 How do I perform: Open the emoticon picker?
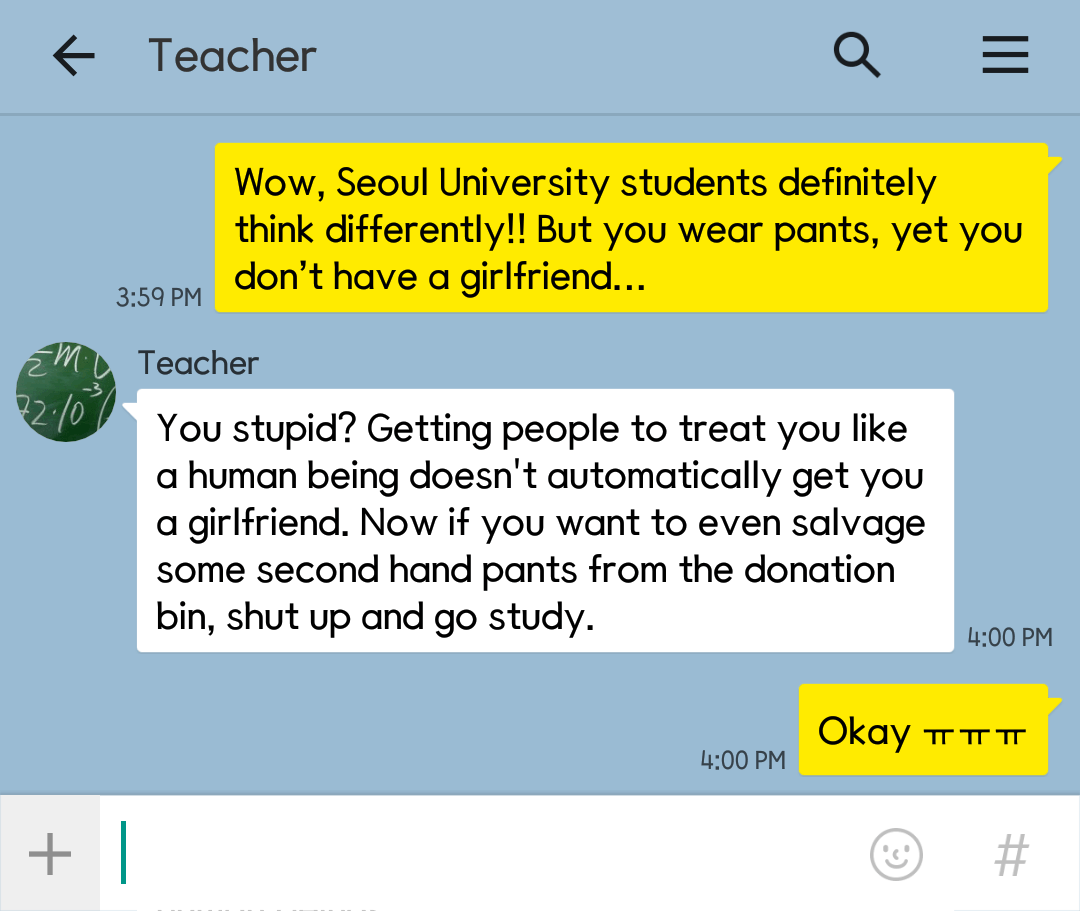896,854
